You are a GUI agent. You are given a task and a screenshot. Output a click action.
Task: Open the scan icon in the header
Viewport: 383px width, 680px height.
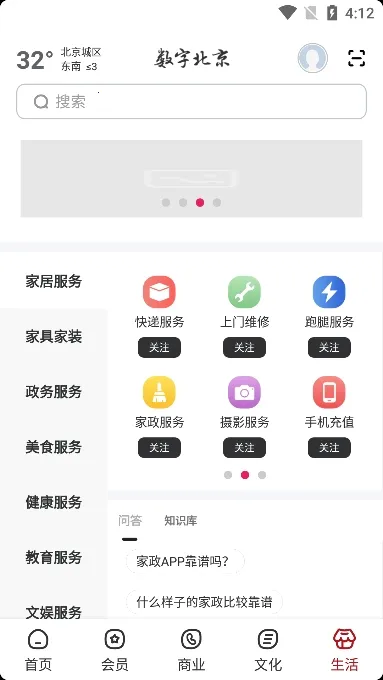pyautogui.click(x=357, y=58)
